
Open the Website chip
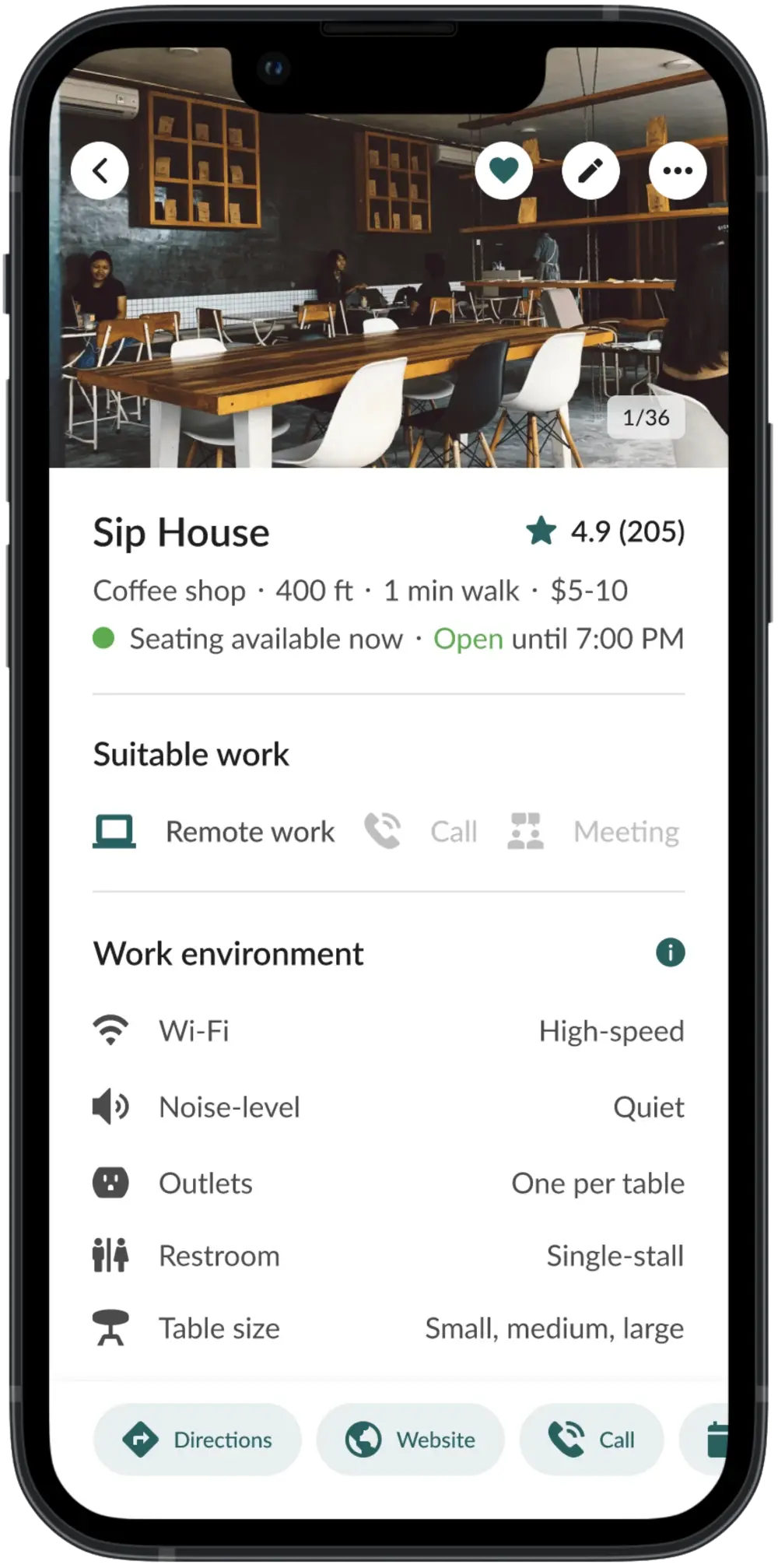(x=411, y=1440)
